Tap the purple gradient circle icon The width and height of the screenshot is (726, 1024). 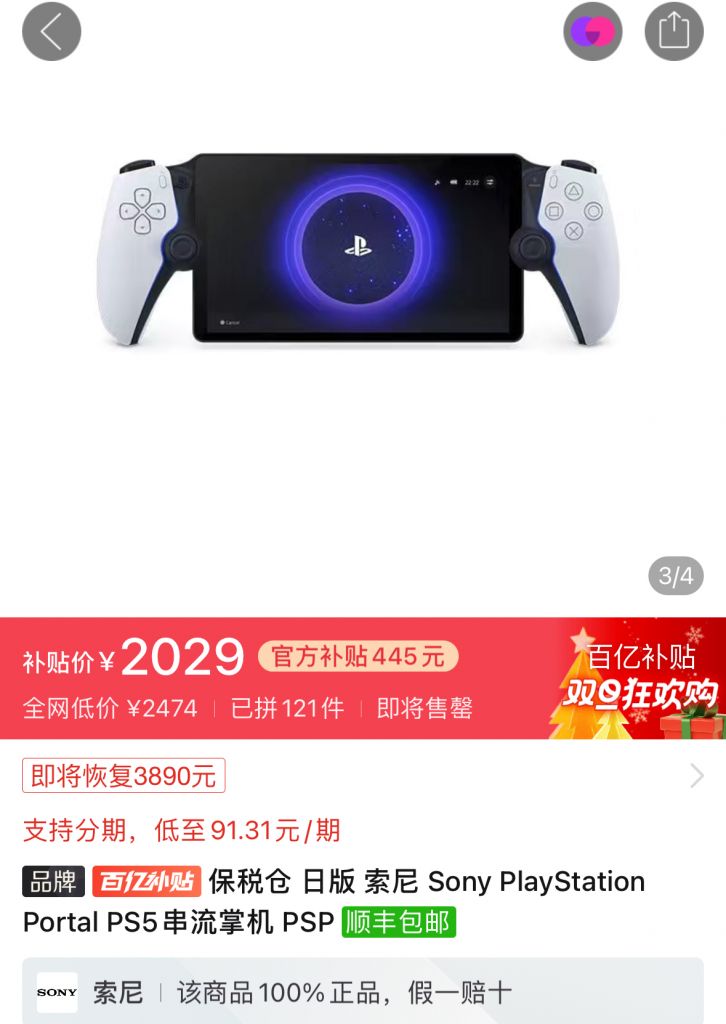[592, 31]
